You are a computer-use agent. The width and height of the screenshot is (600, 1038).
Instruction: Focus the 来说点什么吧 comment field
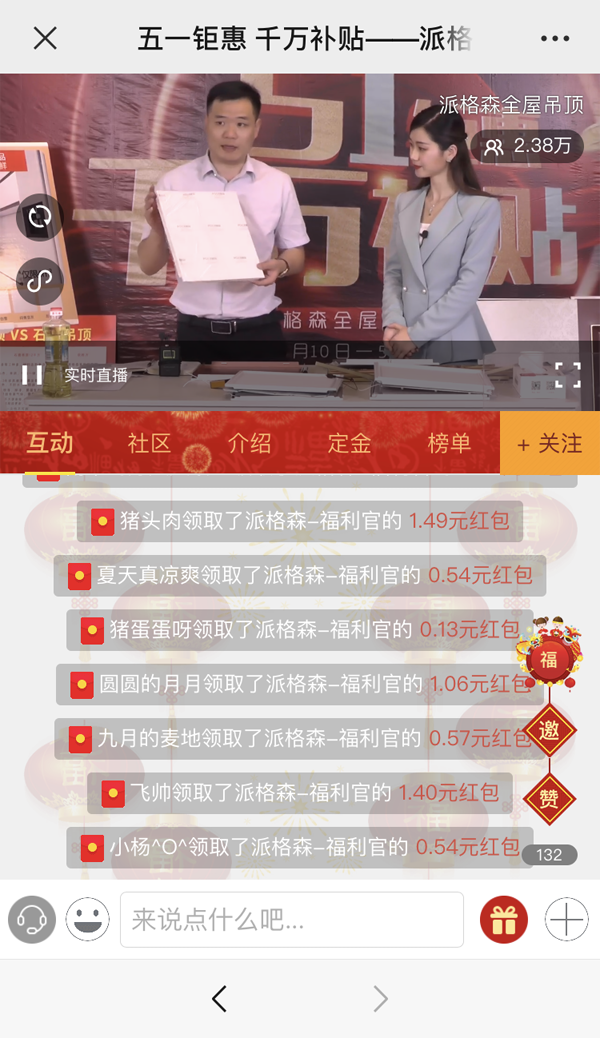pos(291,920)
